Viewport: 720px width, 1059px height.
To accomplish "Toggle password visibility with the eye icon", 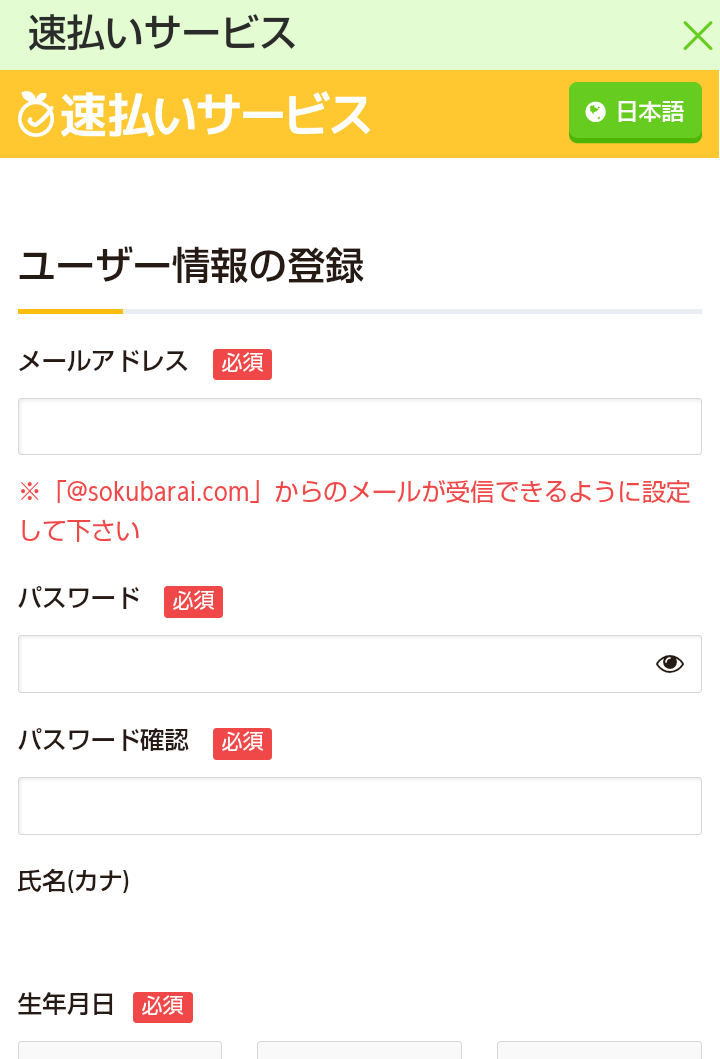I will [669, 663].
